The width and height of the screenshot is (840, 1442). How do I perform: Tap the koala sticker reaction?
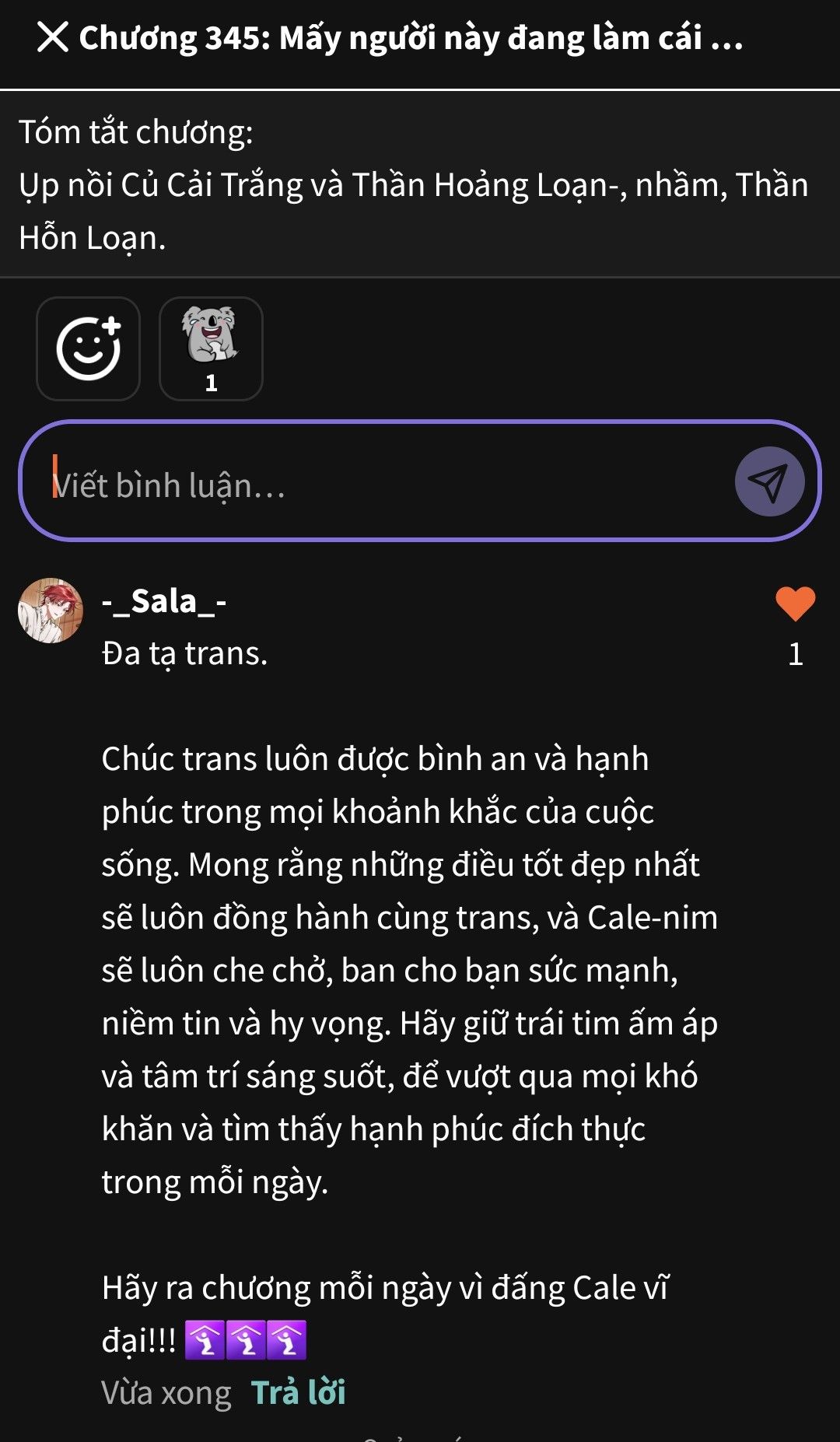pos(211,348)
